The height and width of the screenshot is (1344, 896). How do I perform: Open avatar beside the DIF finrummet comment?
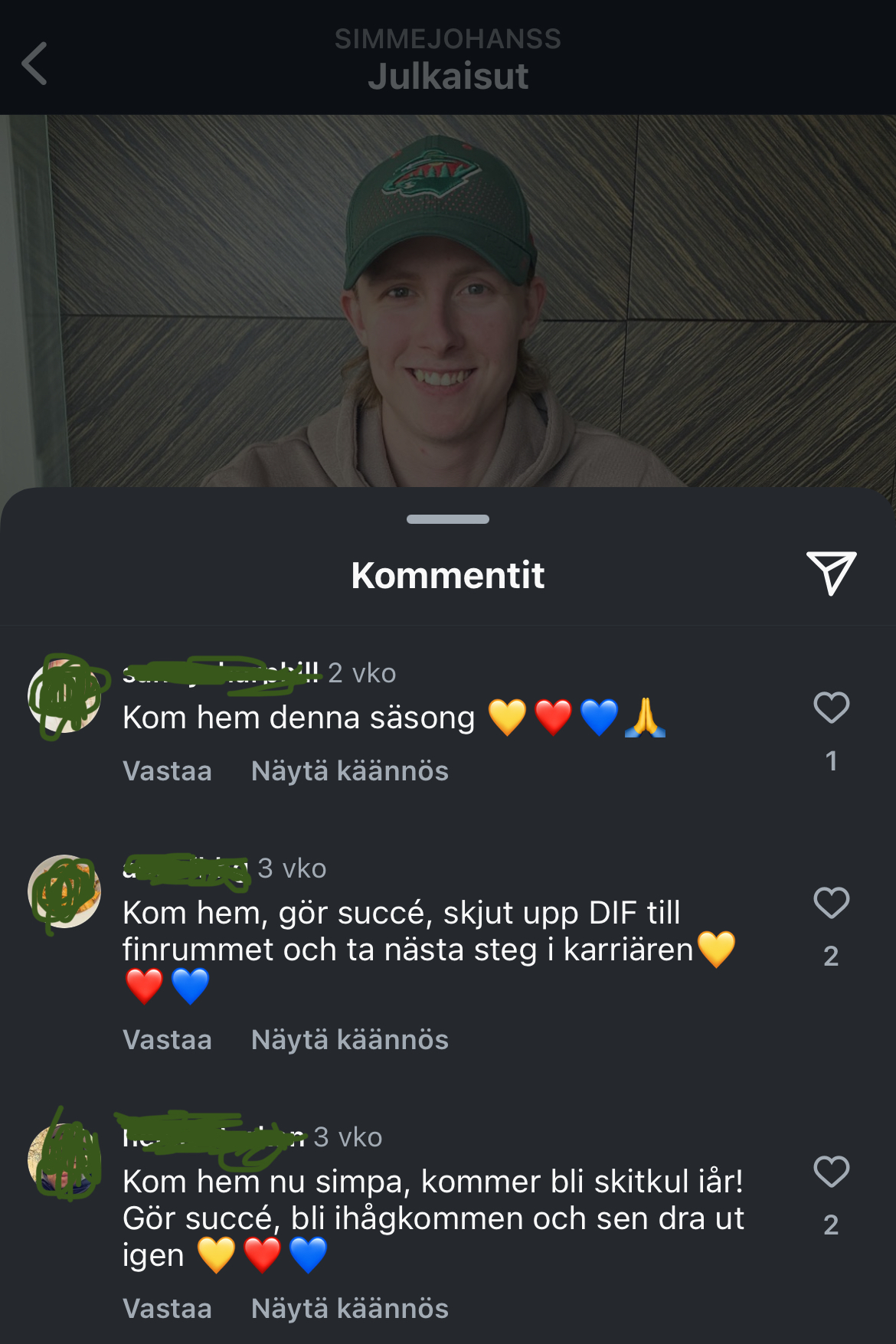[64, 891]
